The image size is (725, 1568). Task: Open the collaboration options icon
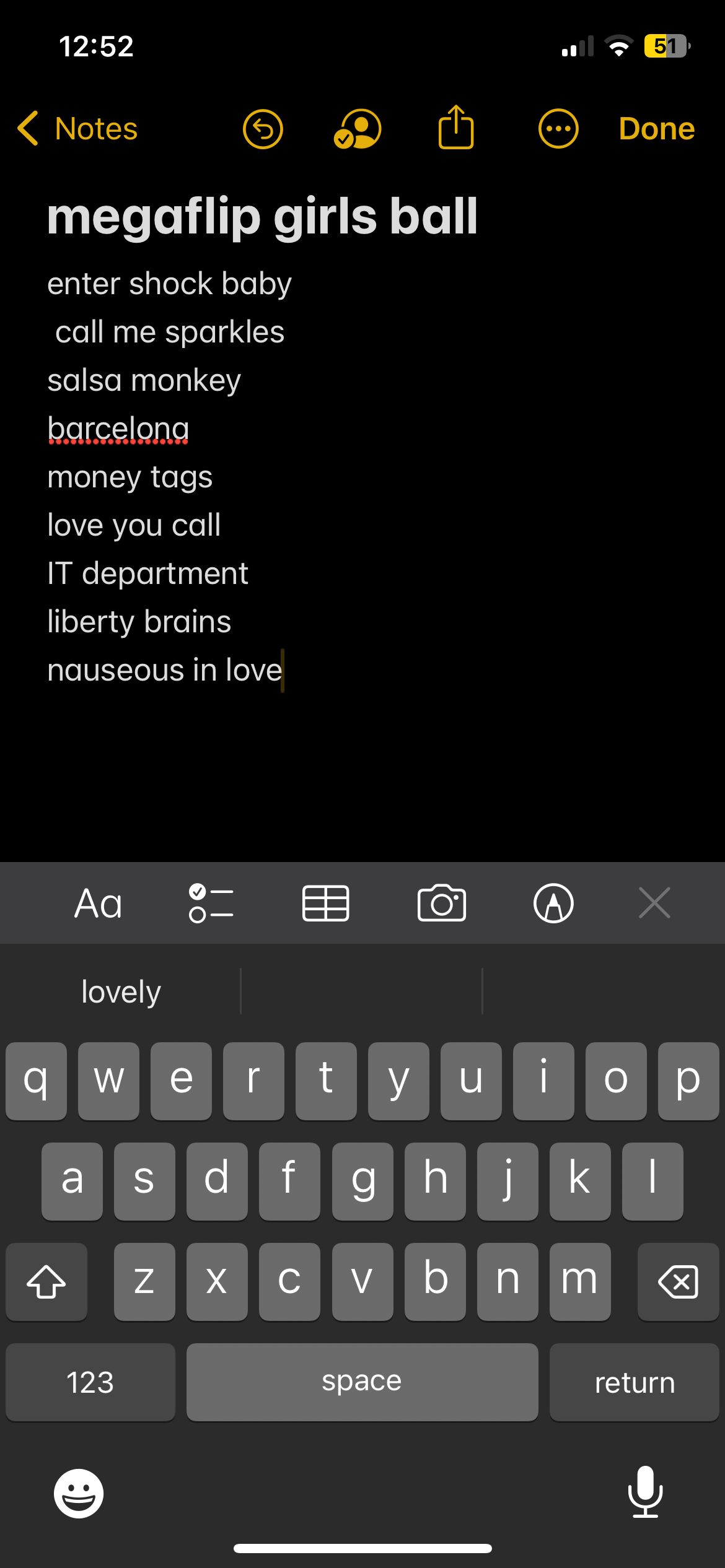358,129
